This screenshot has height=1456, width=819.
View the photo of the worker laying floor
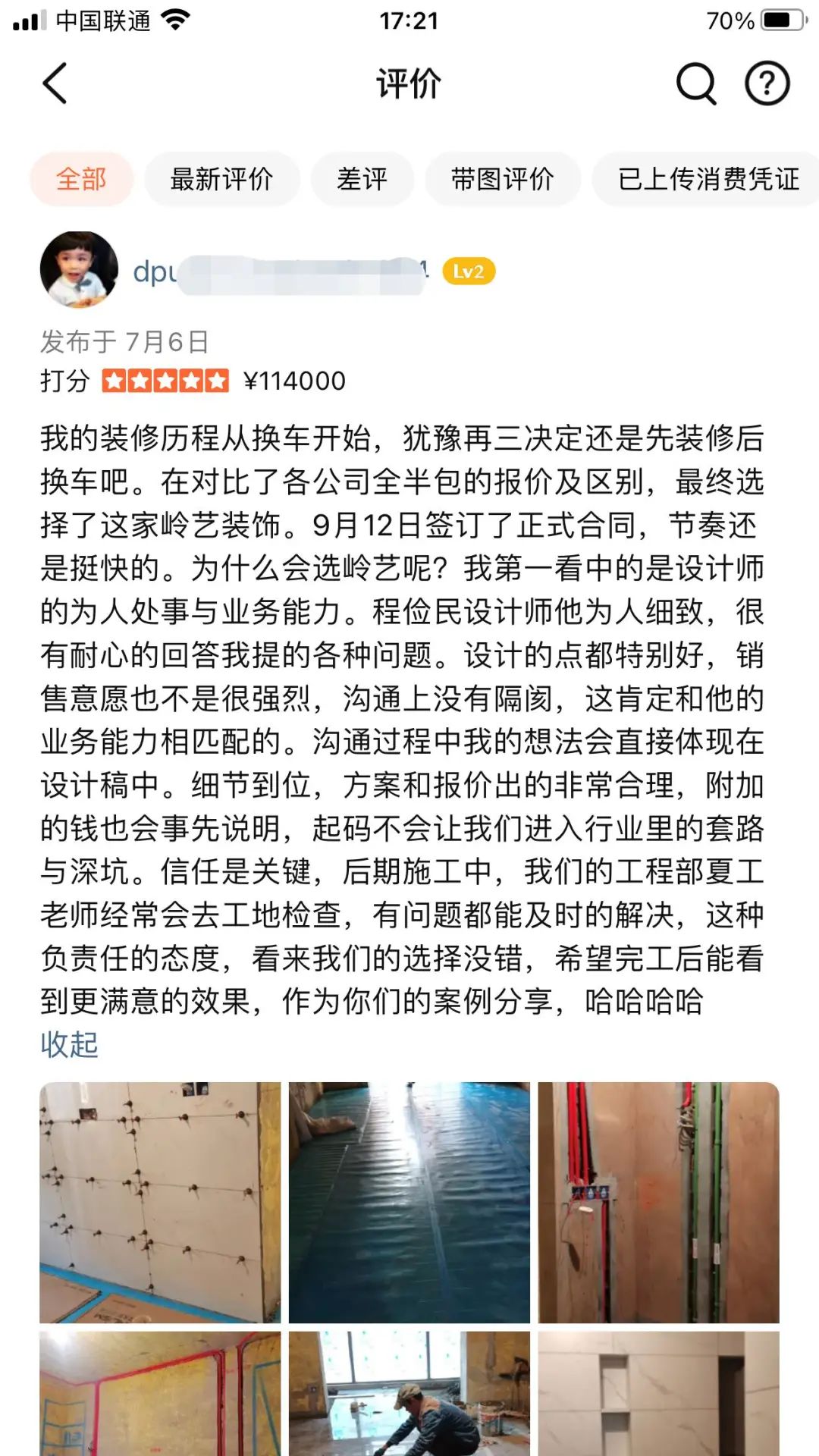409,1394
